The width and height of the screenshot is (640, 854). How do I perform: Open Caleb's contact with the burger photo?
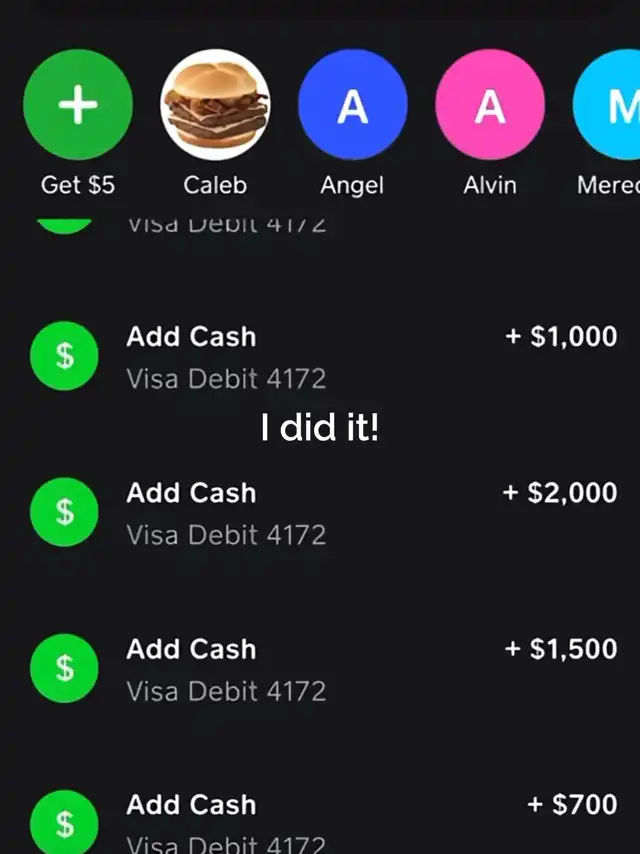[215, 106]
